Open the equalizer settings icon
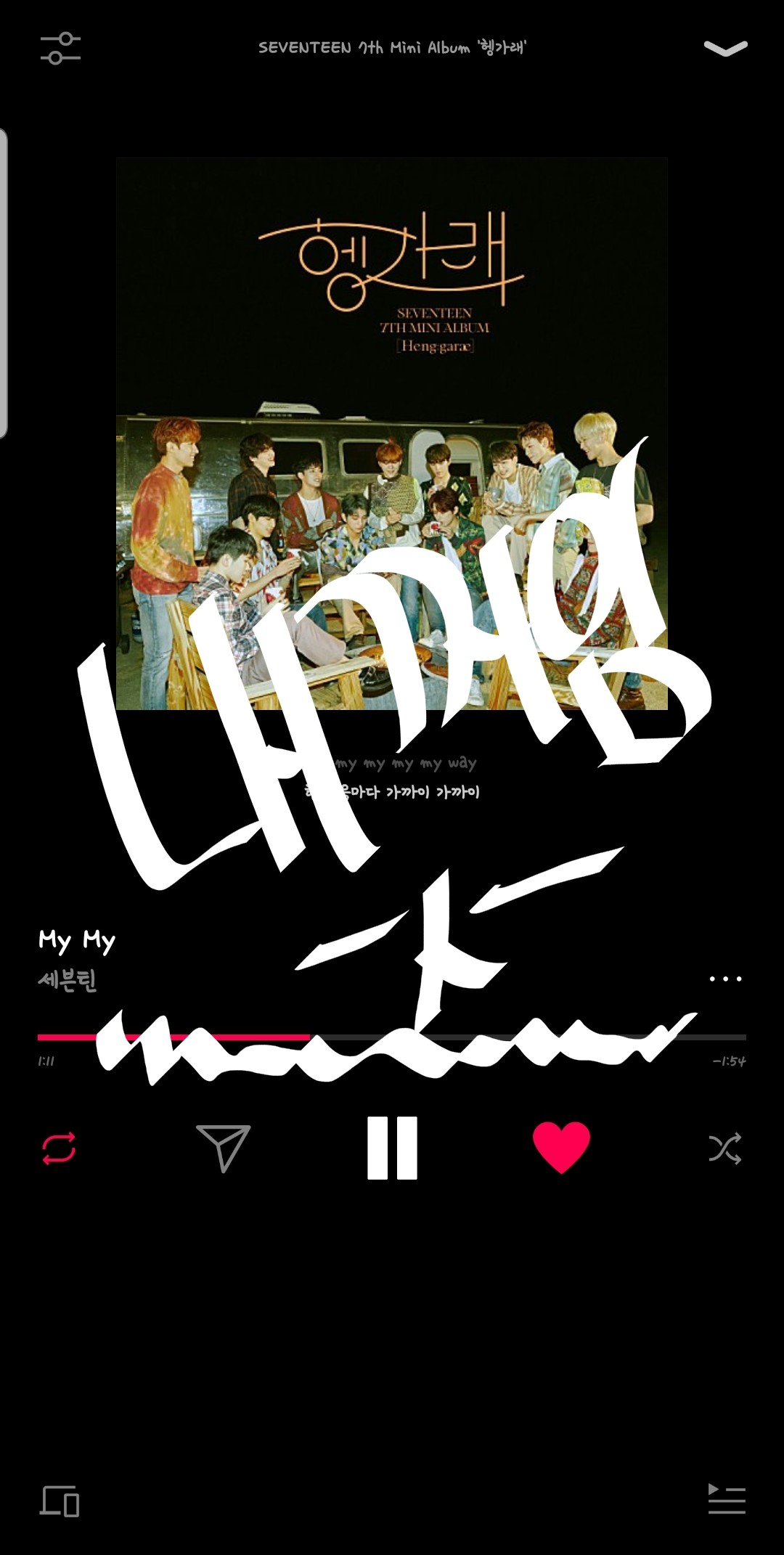Viewport: 784px width, 1555px height. tap(60, 49)
